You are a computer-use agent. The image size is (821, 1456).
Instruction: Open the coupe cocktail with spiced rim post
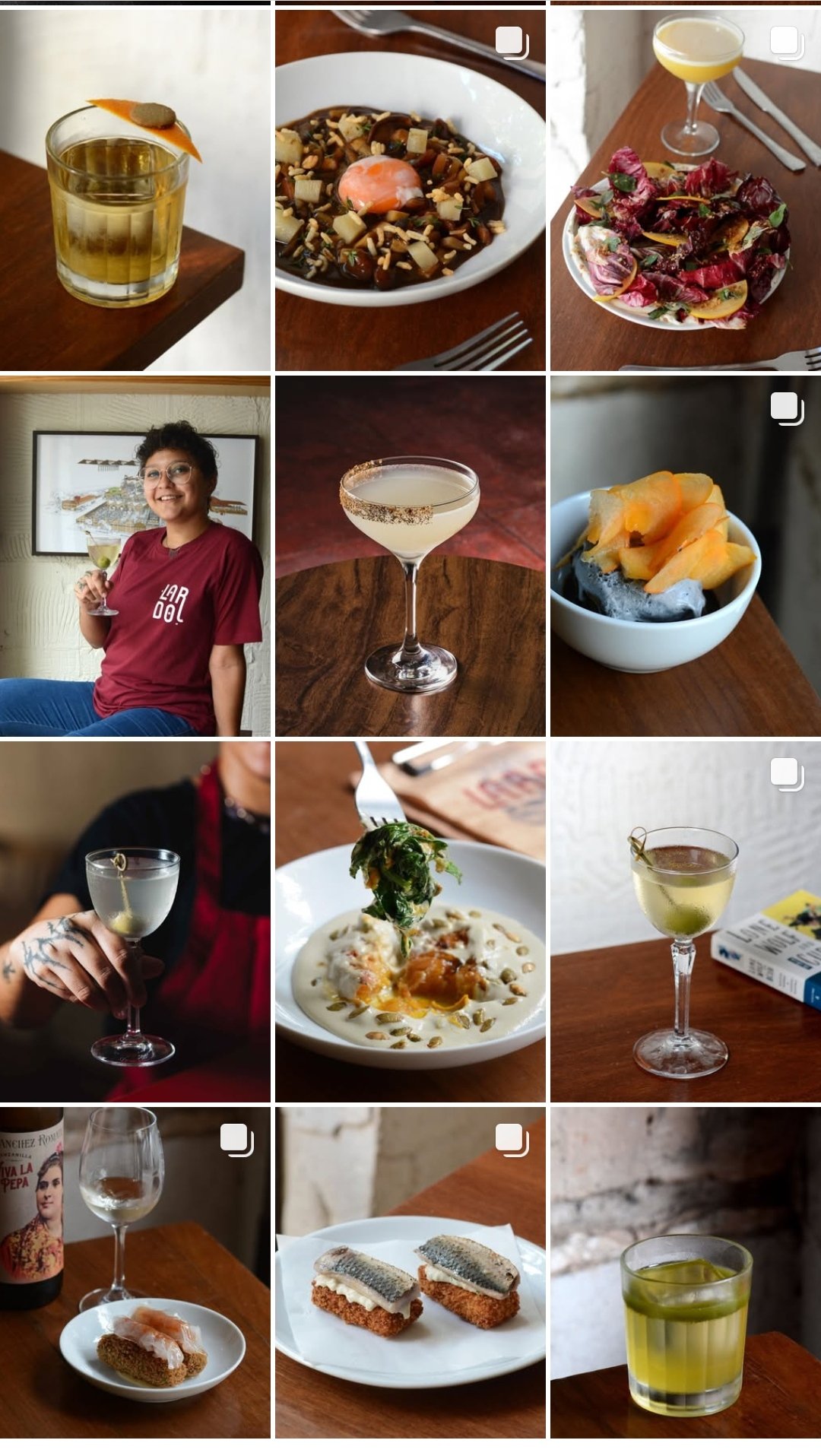coord(410,556)
